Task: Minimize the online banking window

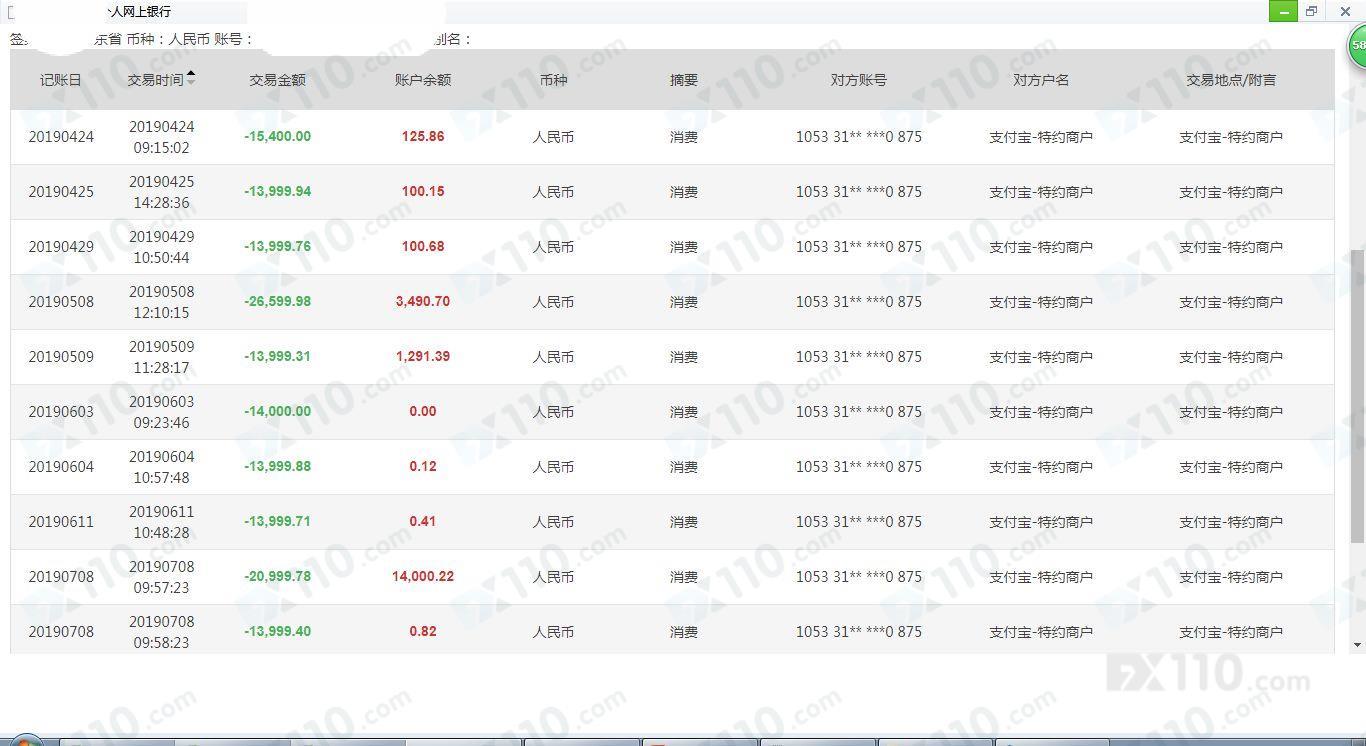Action: pyautogui.click(x=1283, y=11)
